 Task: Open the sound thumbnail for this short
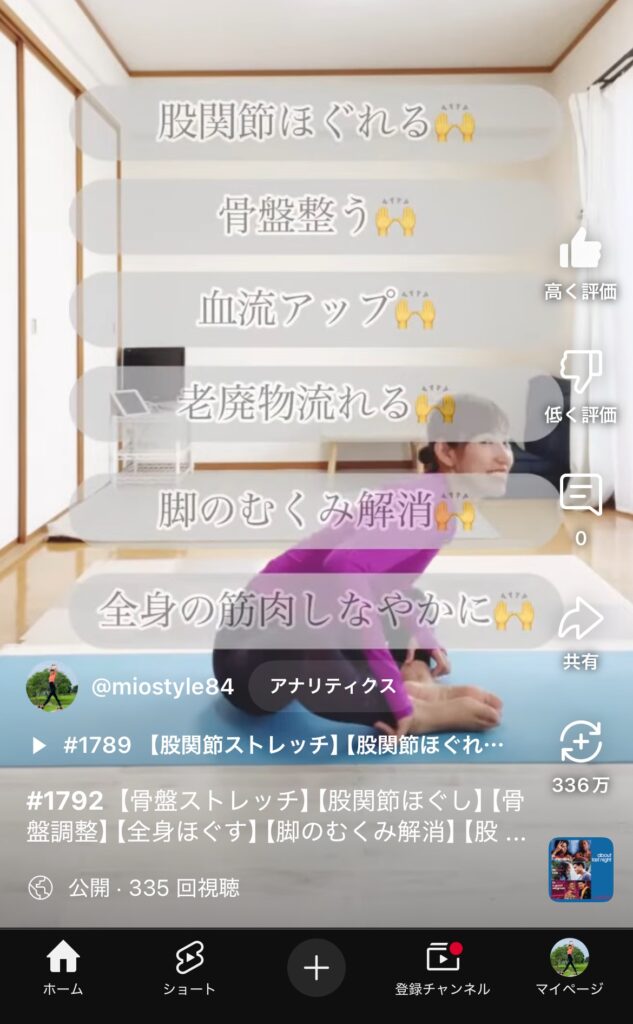[x=581, y=869]
